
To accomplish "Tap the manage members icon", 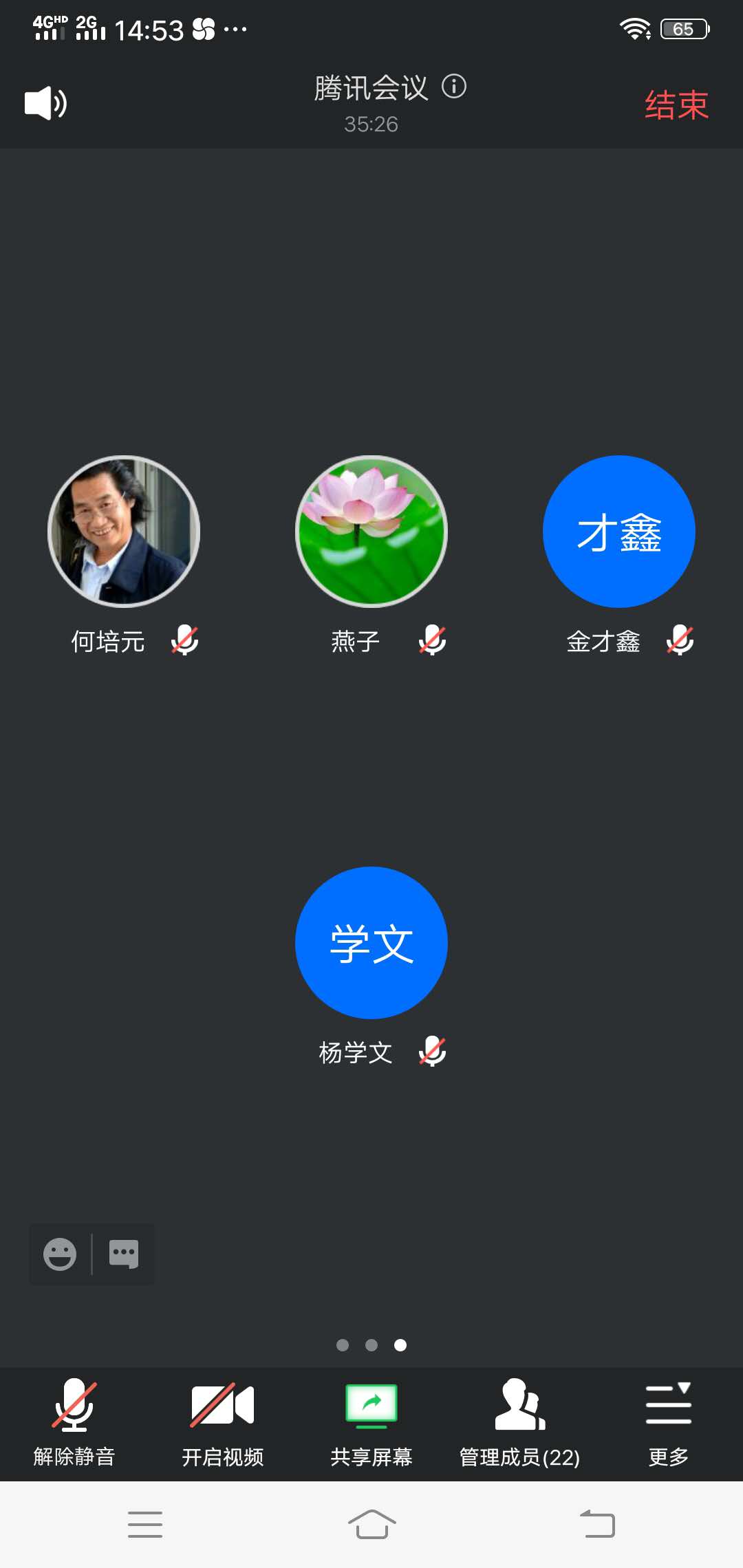I will pos(519,1403).
